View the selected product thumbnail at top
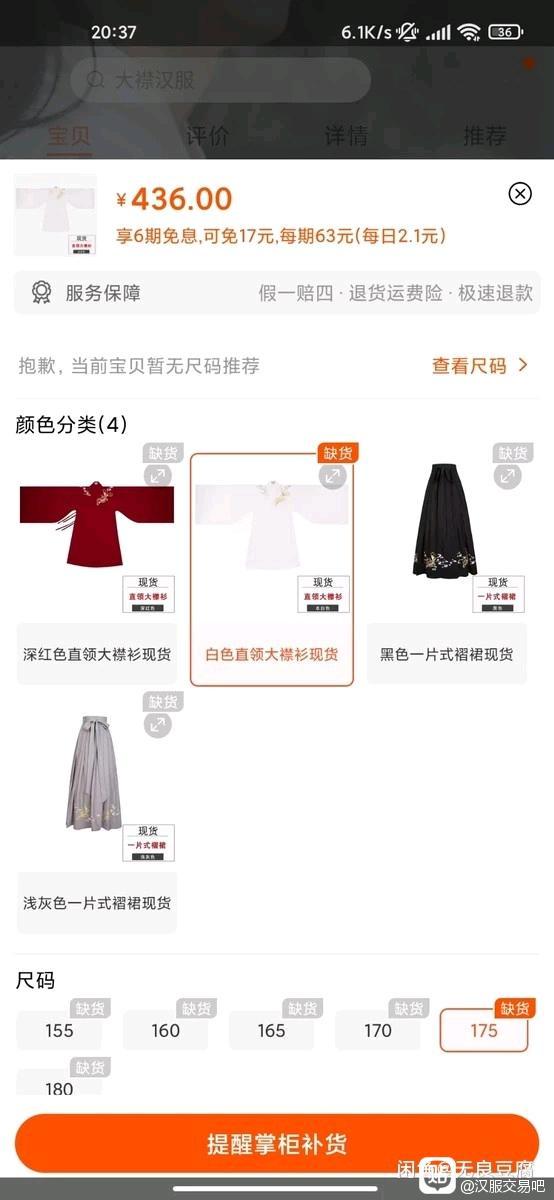 (x=55, y=215)
